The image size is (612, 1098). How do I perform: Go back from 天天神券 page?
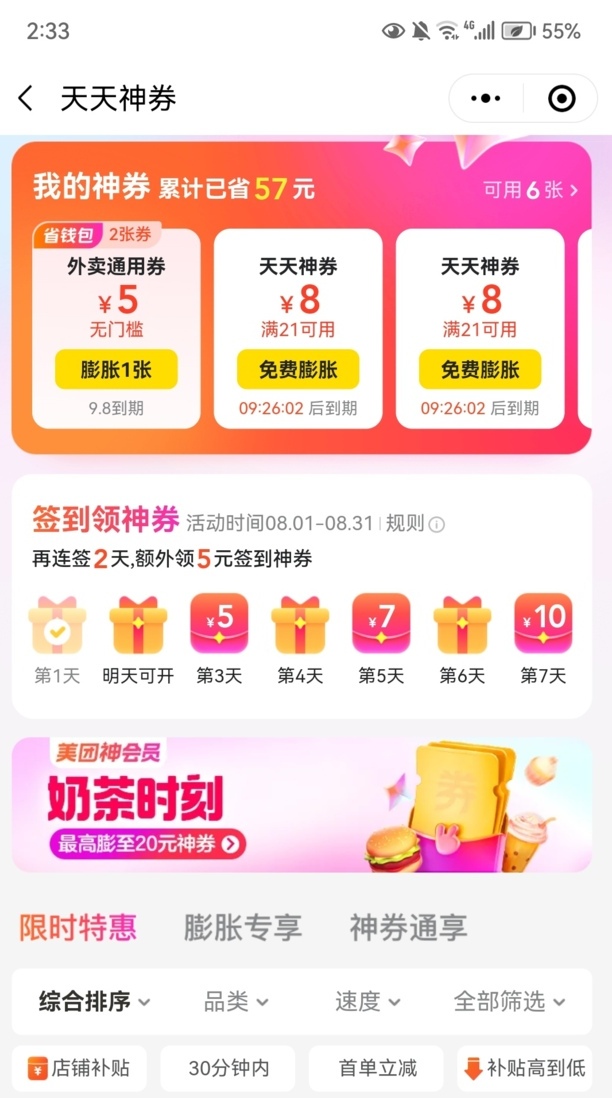[x=27, y=98]
